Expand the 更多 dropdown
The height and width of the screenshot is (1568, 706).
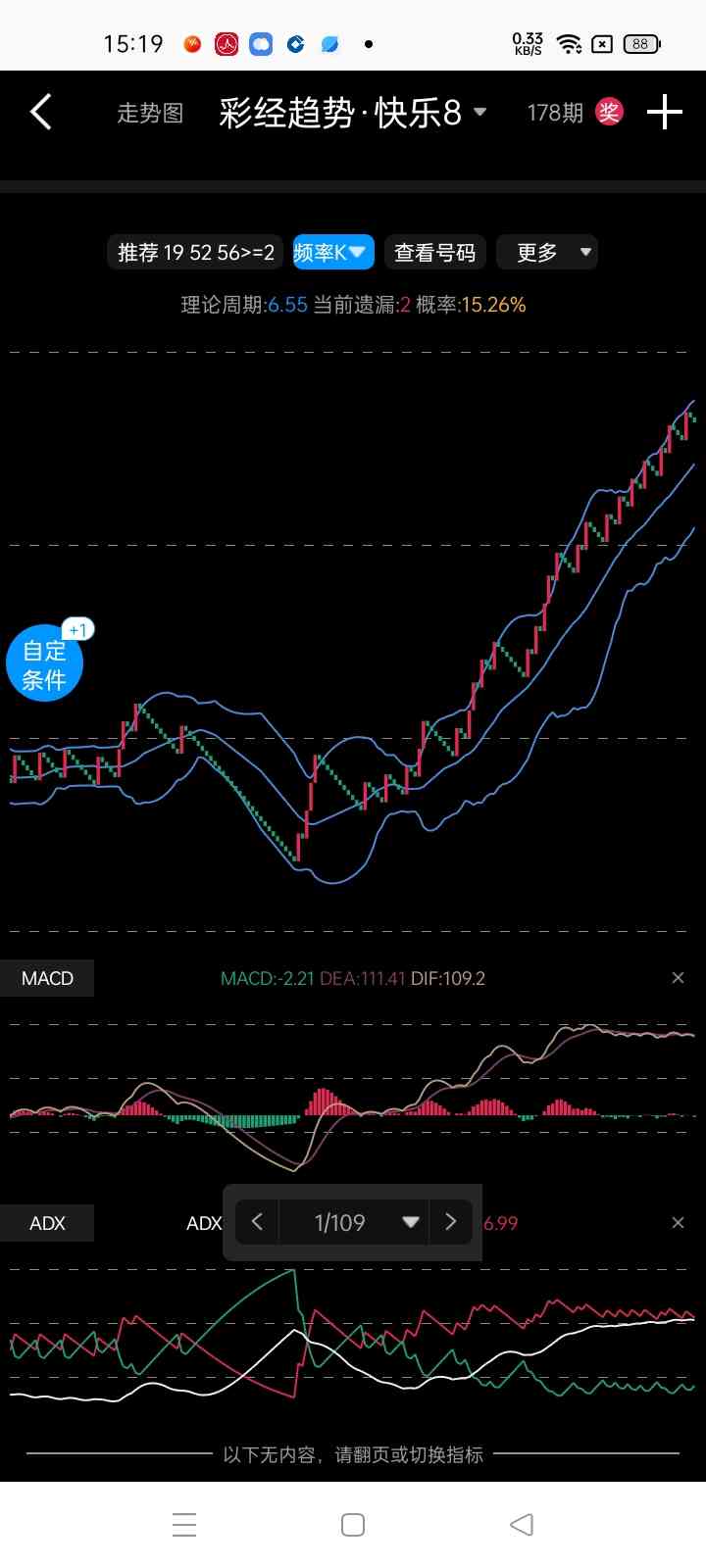(547, 253)
